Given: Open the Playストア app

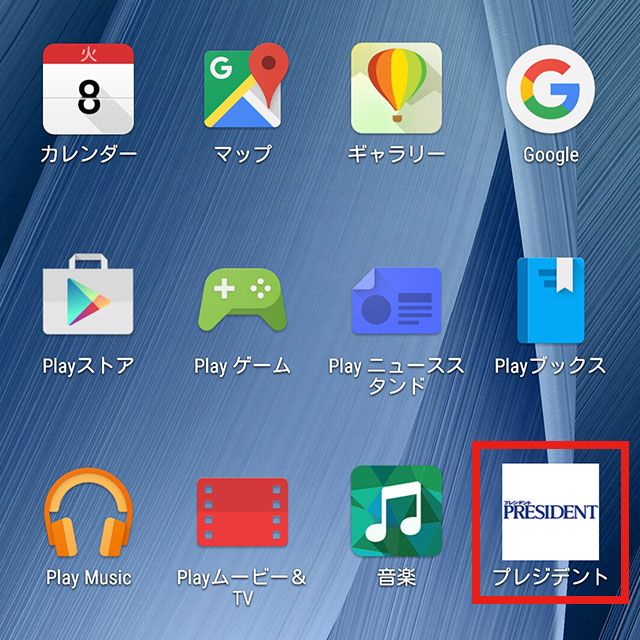Looking at the screenshot, I should point(88,298).
